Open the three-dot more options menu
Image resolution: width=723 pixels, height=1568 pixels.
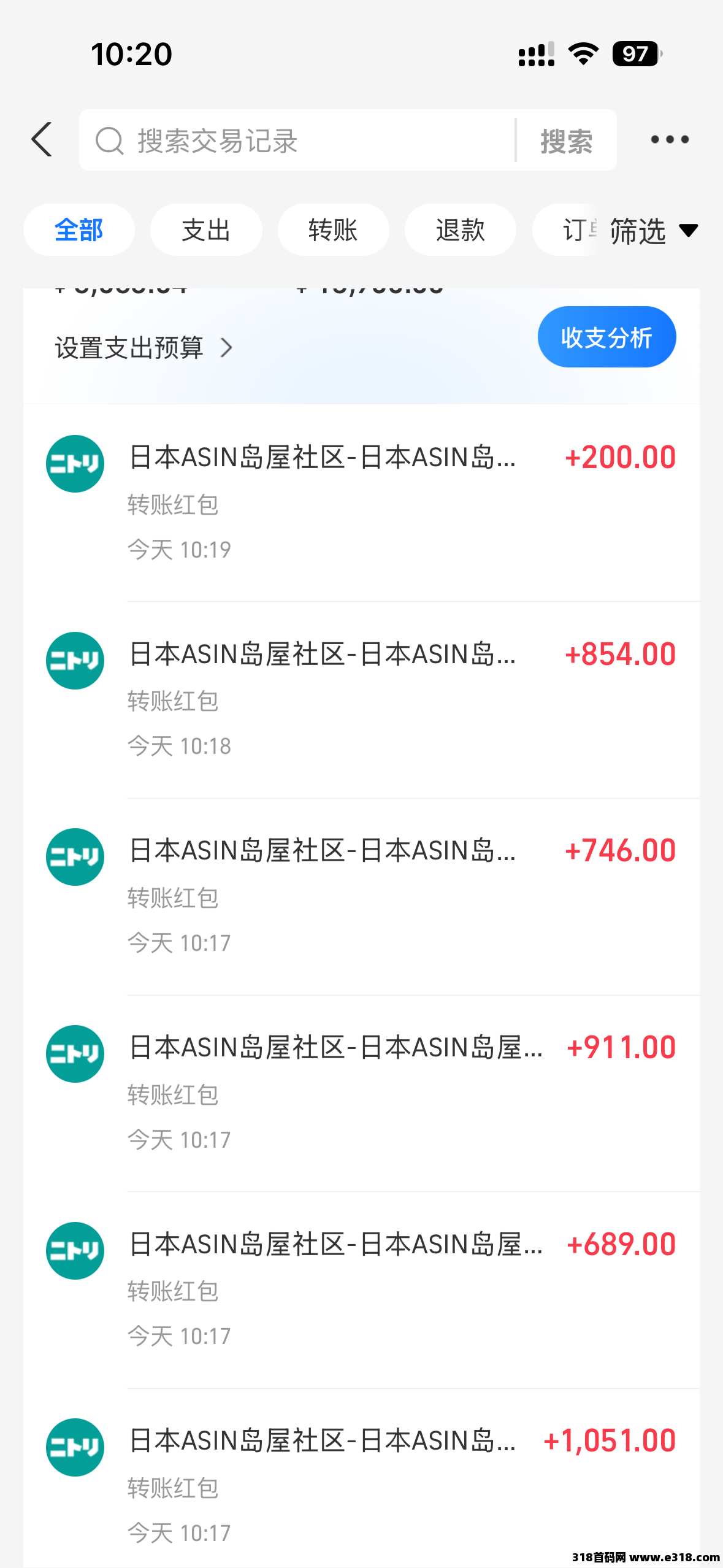point(669,140)
